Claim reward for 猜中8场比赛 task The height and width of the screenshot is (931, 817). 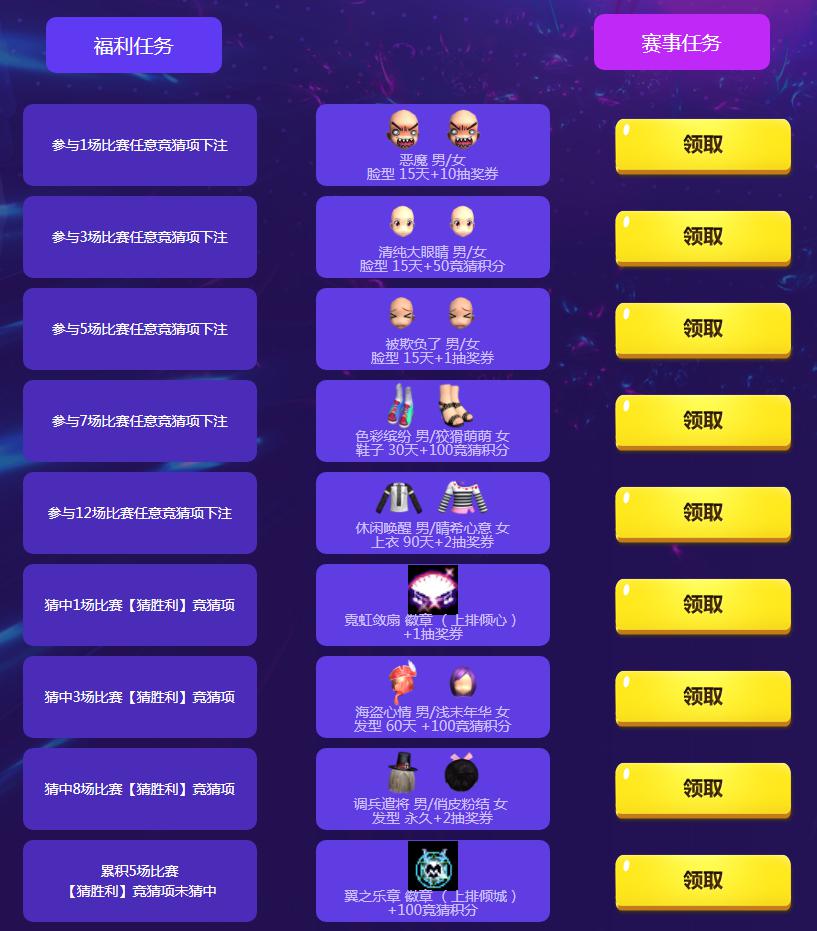(702, 789)
